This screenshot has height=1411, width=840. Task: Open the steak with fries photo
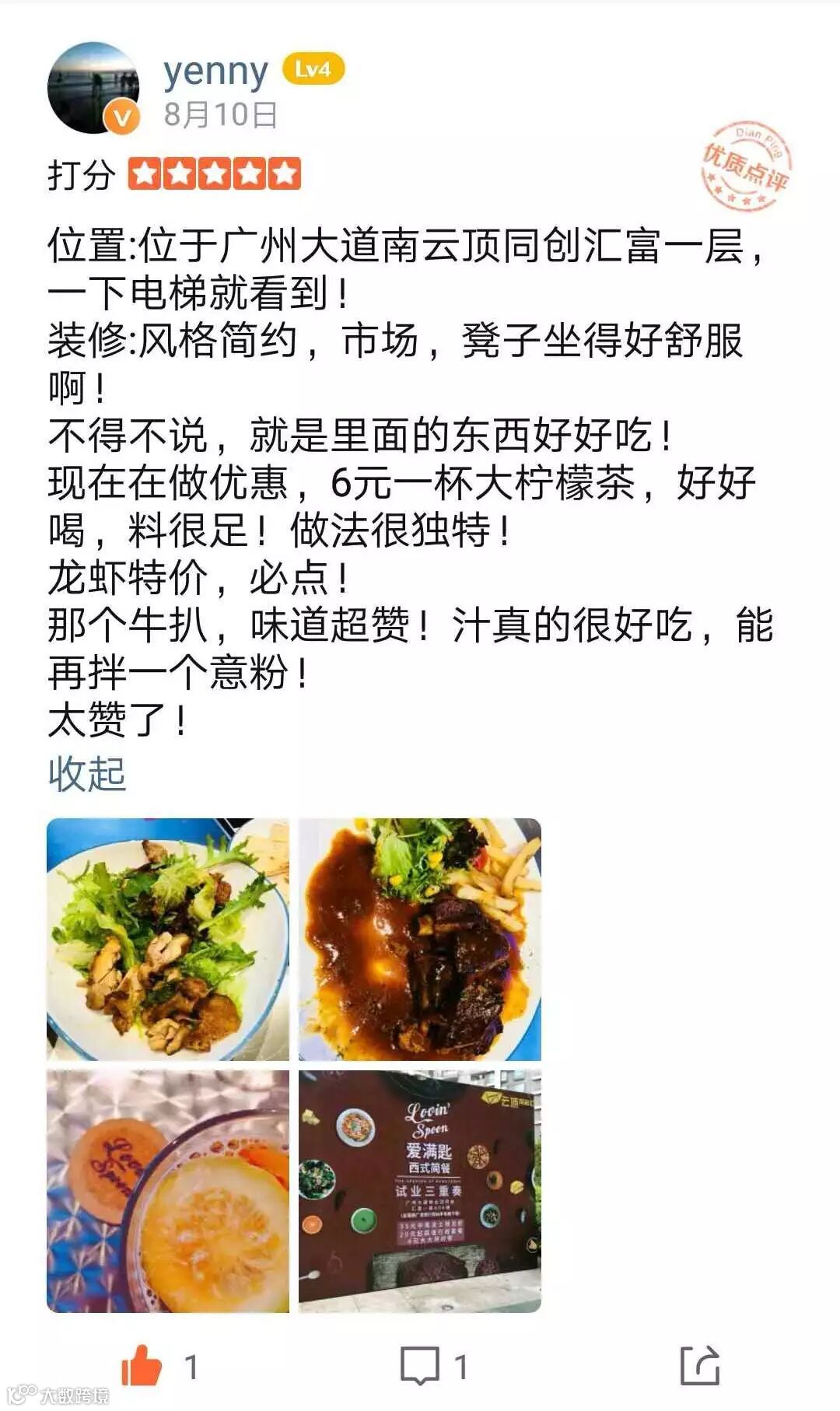point(420,939)
